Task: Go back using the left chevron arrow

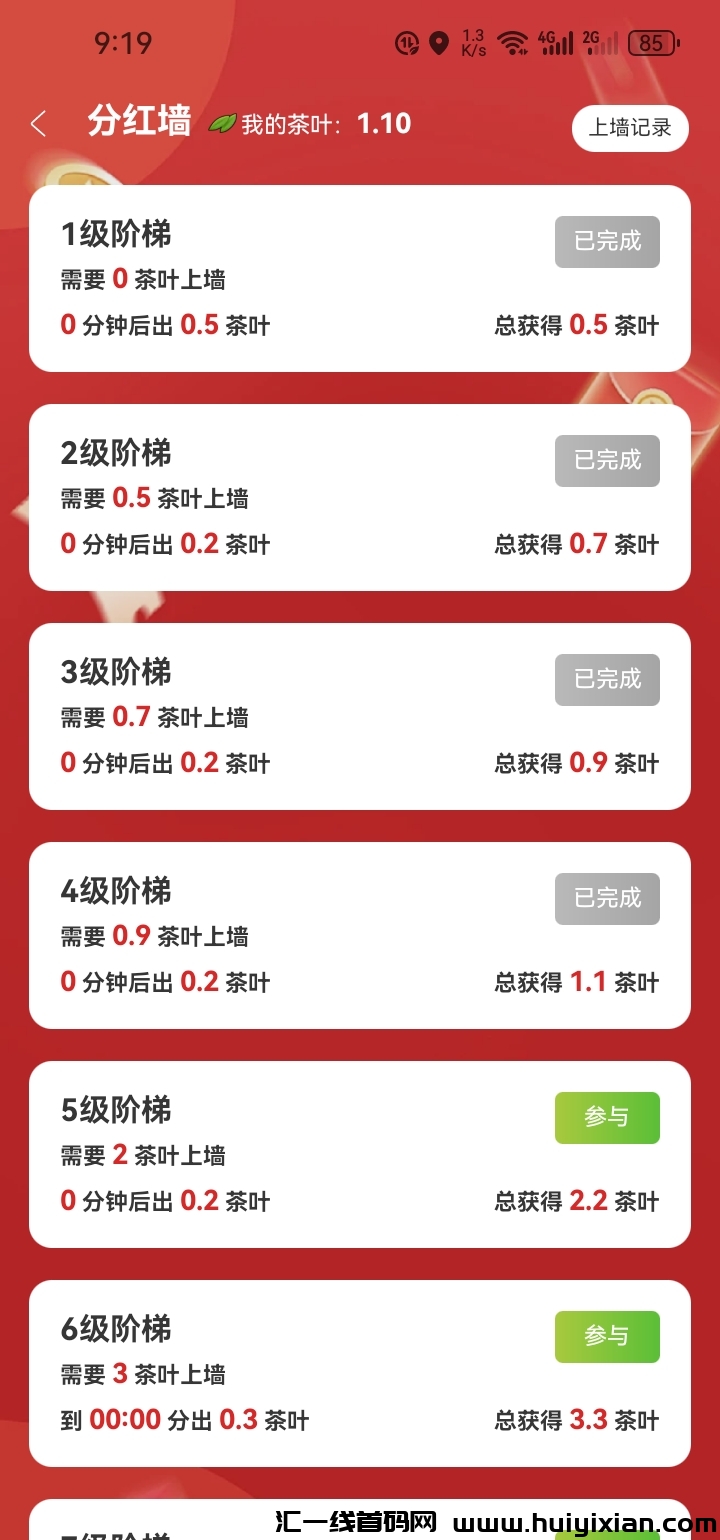Action: coord(37,122)
